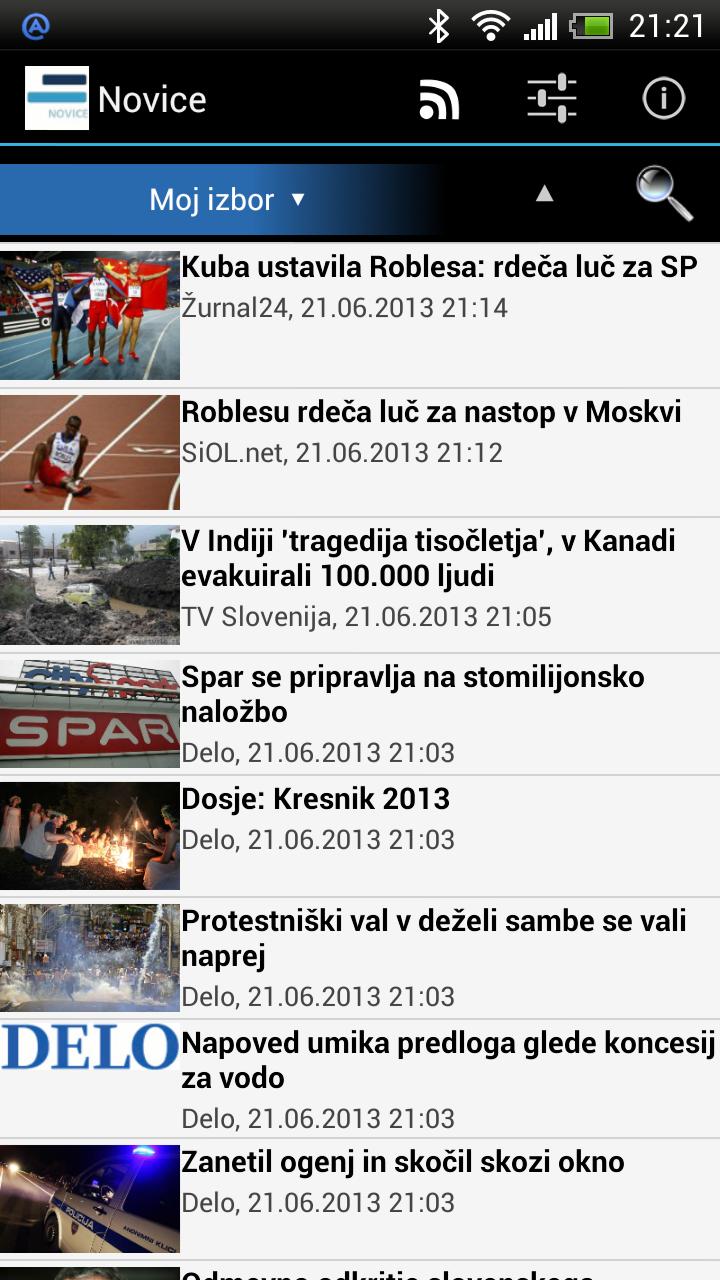Open the V Indiji 'tragedija tisočletja' story
This screenshot has width=720, height=1280.
click(x=428, y=559)
